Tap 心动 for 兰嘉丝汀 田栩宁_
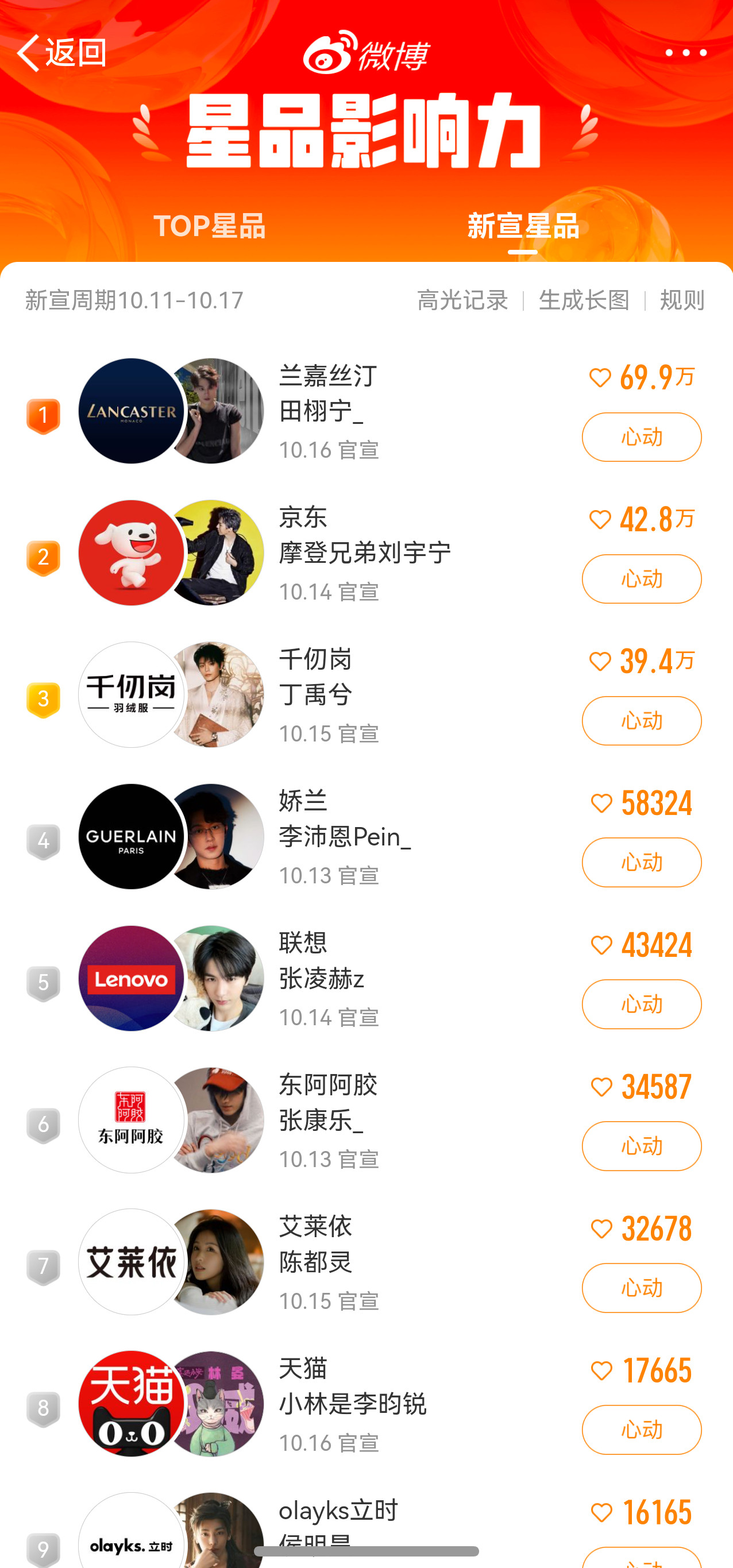The image size is (733, 1568). pyautogui.click(x=641, y=437)
